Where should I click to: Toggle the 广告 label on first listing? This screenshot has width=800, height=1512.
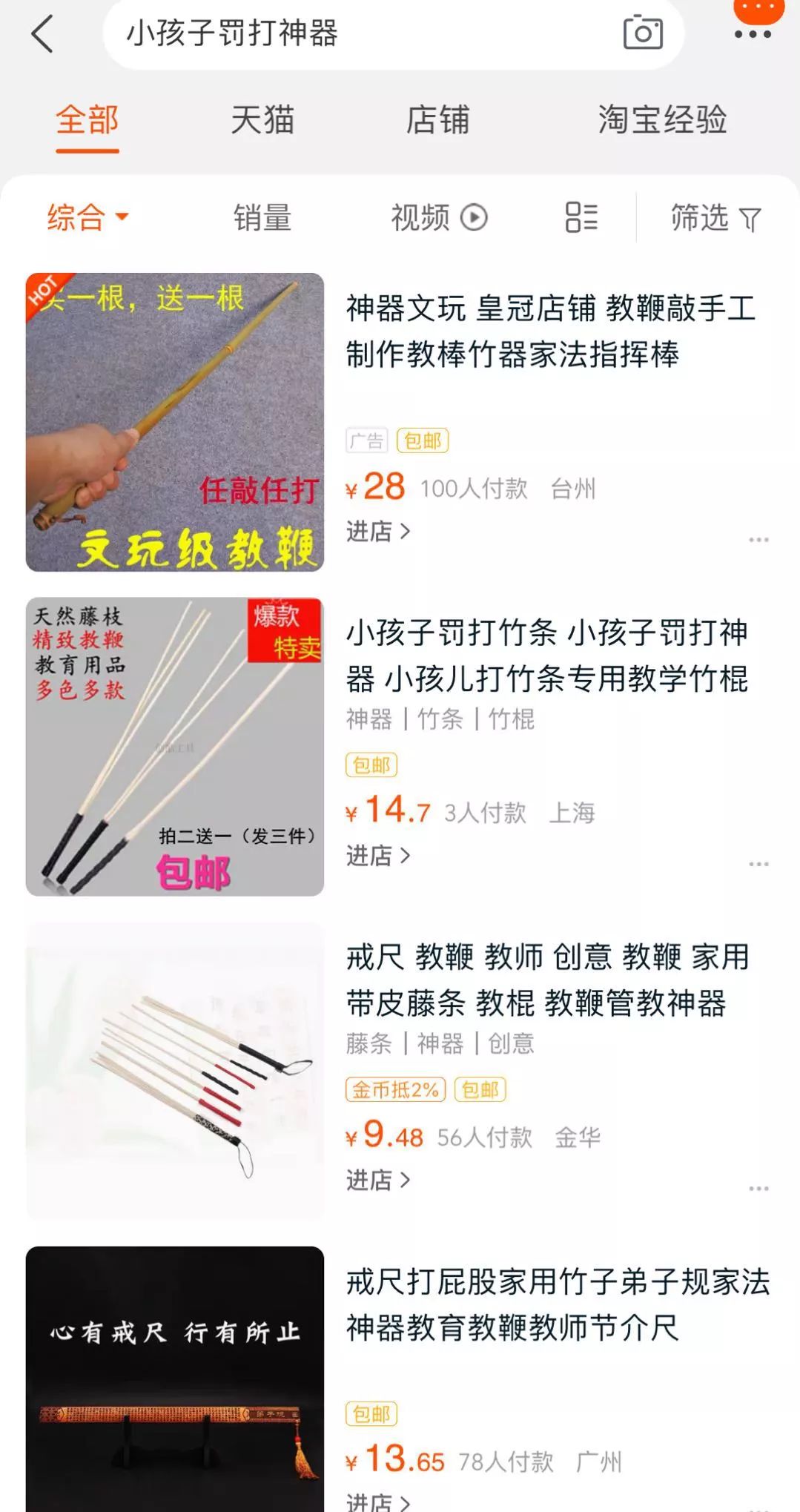click(x=368, y=439)
